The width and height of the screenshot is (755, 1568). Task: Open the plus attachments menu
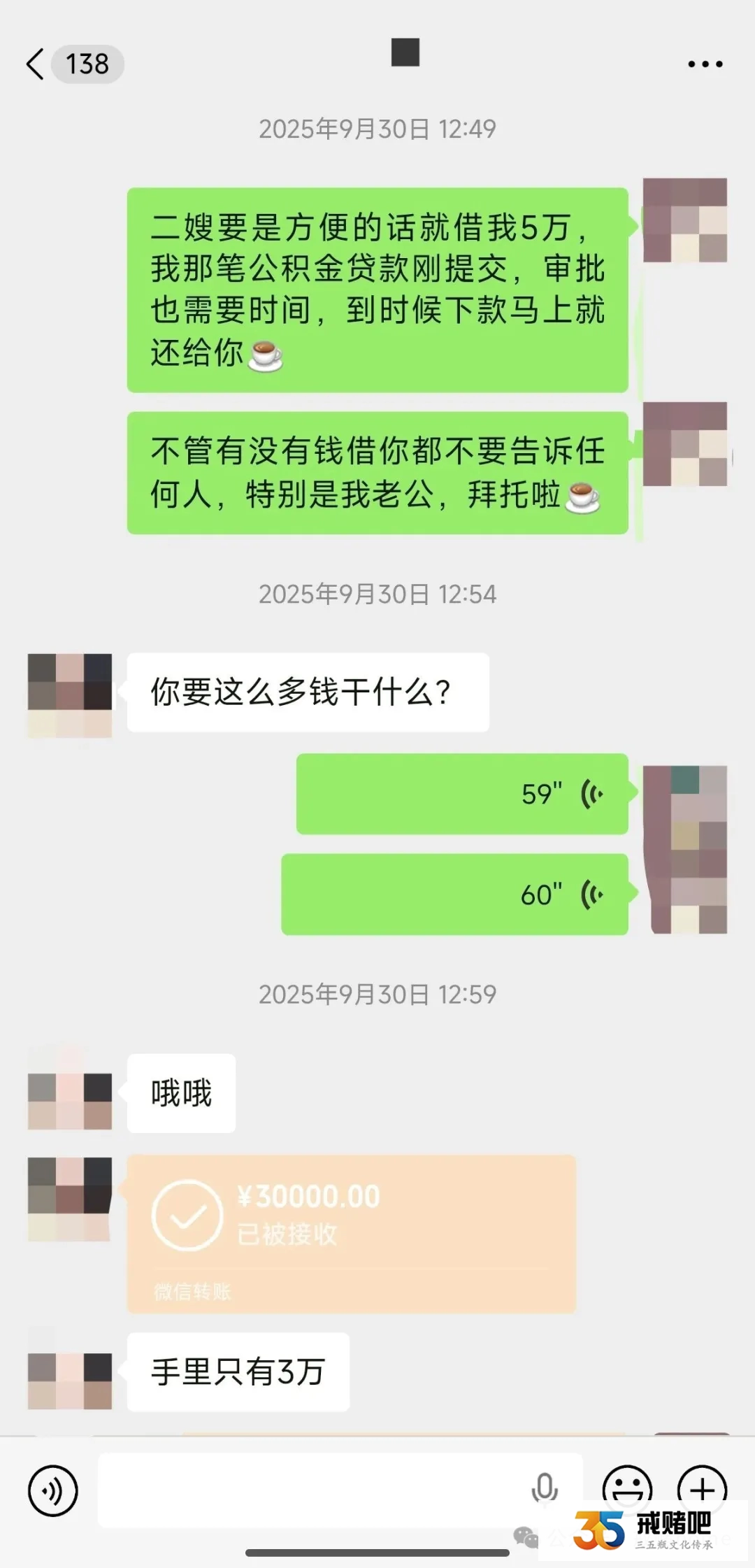tap(702, 1488)
